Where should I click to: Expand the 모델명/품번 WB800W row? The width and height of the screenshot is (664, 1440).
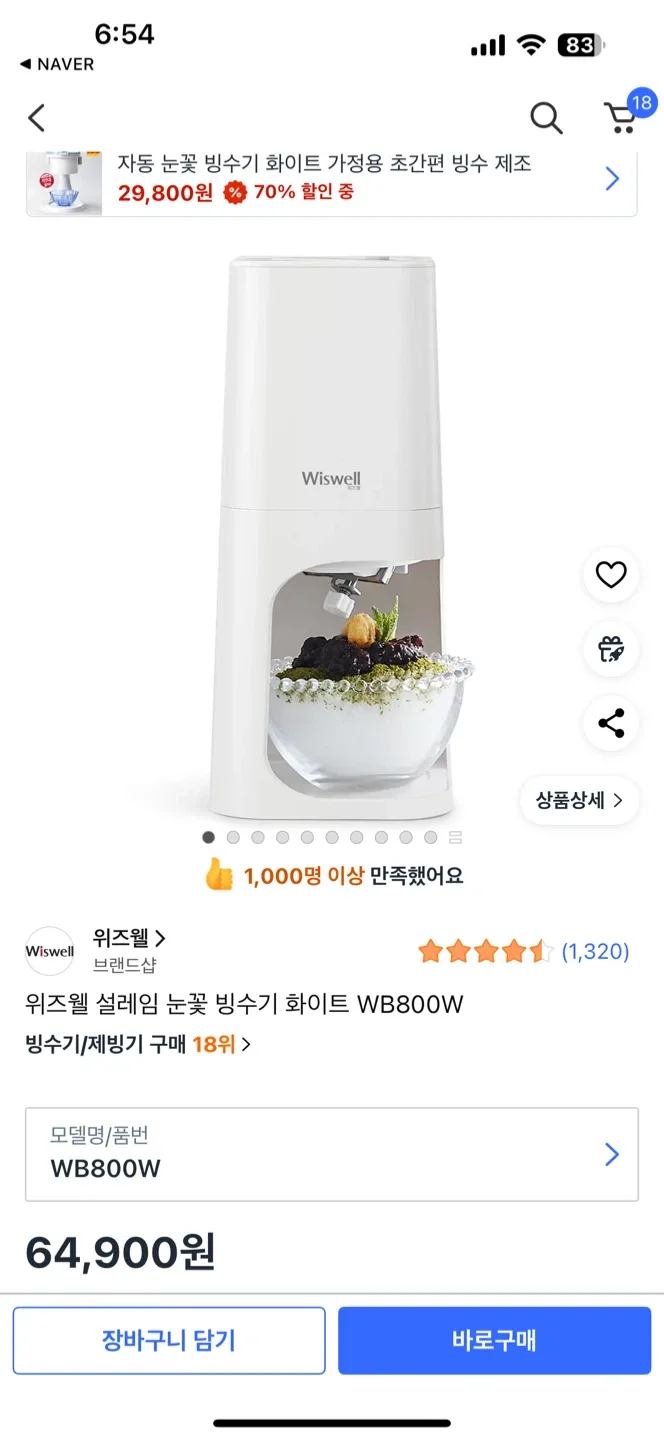[x=331, y=1154]
